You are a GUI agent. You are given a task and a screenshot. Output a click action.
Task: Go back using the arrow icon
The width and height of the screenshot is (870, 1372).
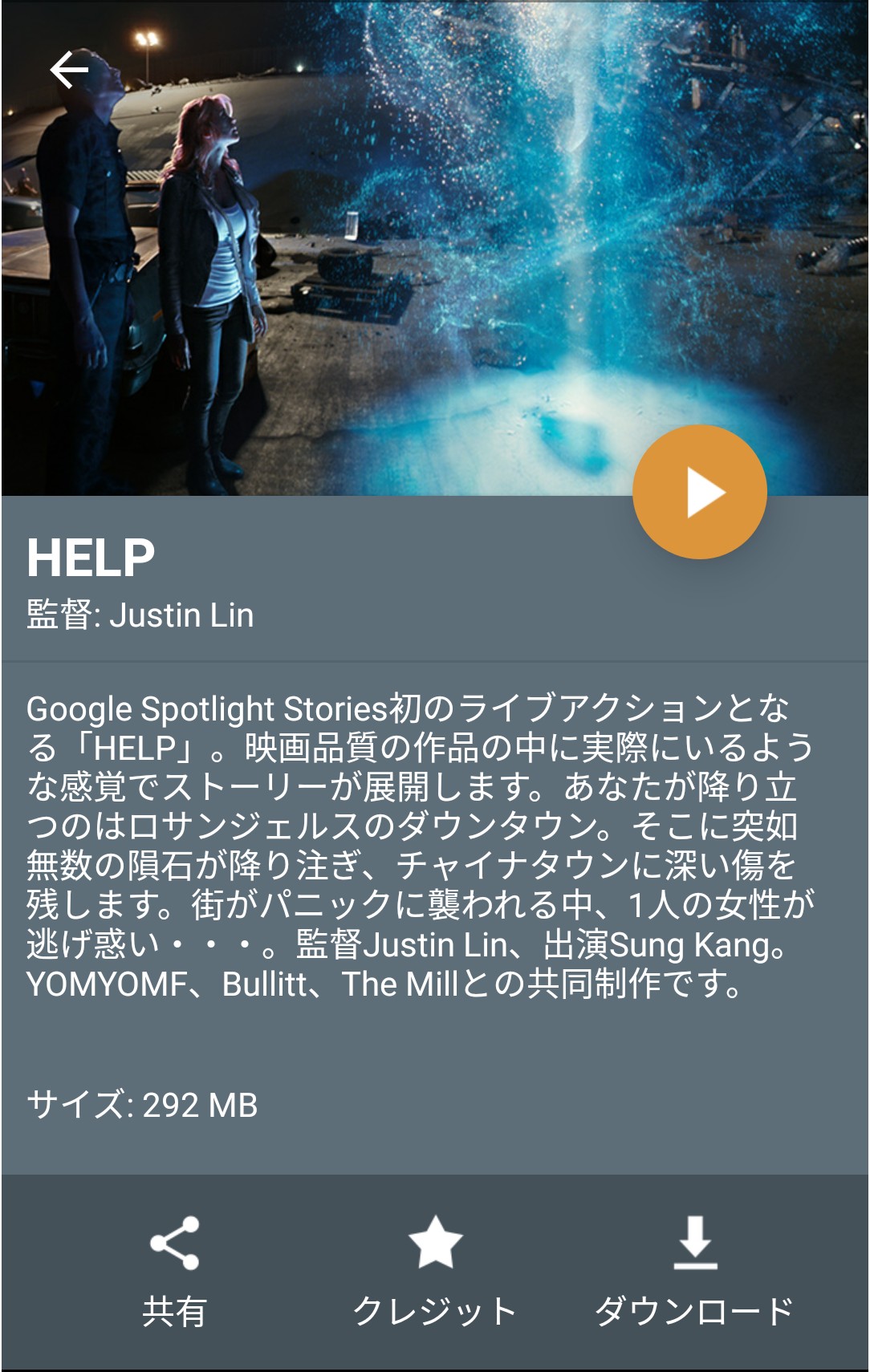tap(69, 70)
